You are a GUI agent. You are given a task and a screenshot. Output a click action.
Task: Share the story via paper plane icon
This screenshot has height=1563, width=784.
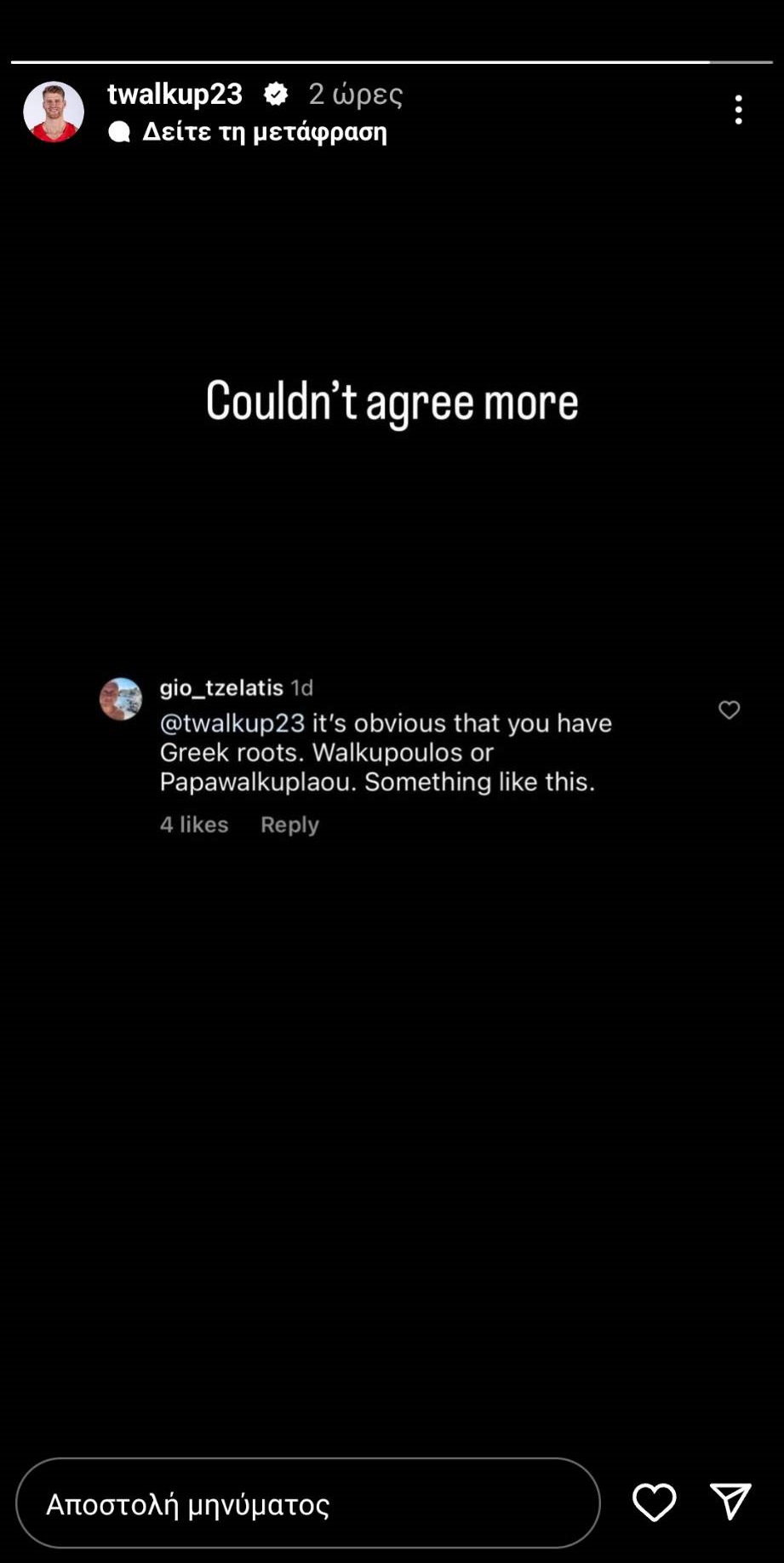click(730, 1501)
